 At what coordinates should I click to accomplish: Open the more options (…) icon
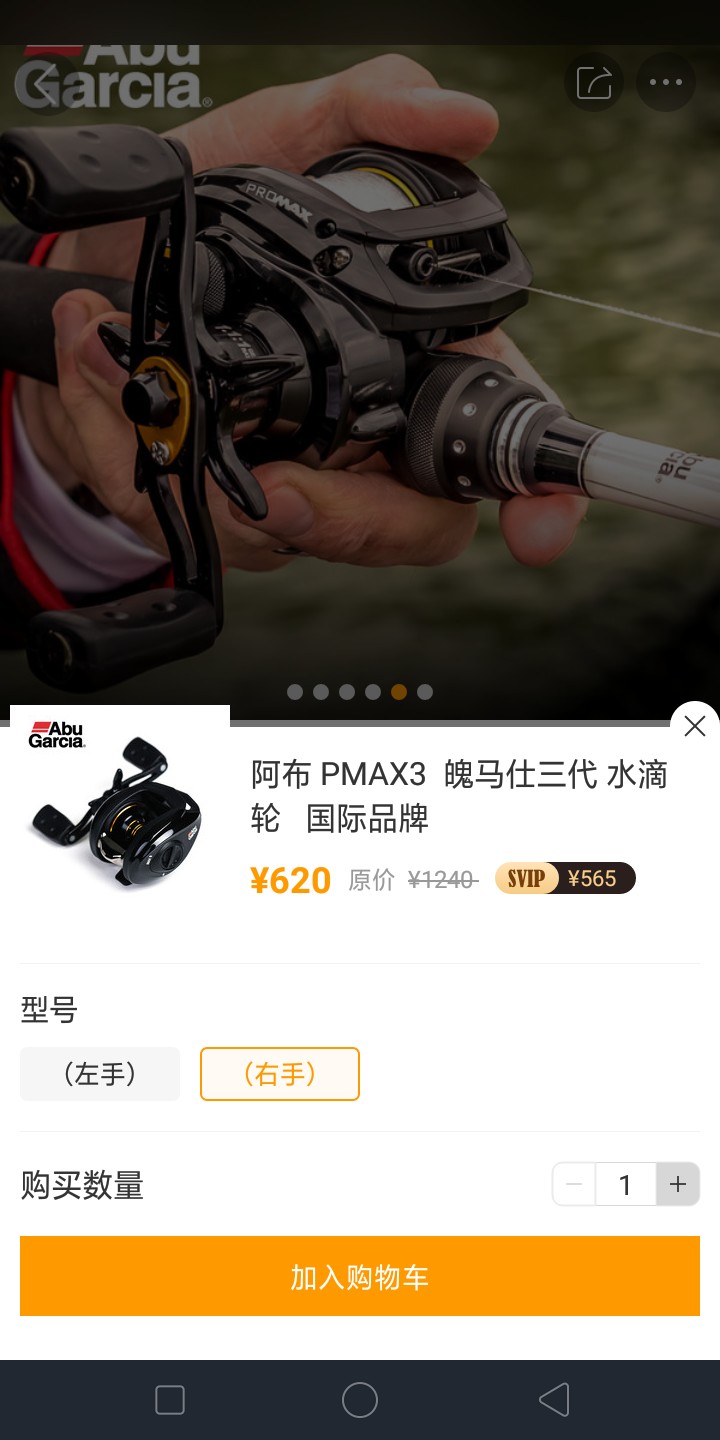[x=665, y=83]
